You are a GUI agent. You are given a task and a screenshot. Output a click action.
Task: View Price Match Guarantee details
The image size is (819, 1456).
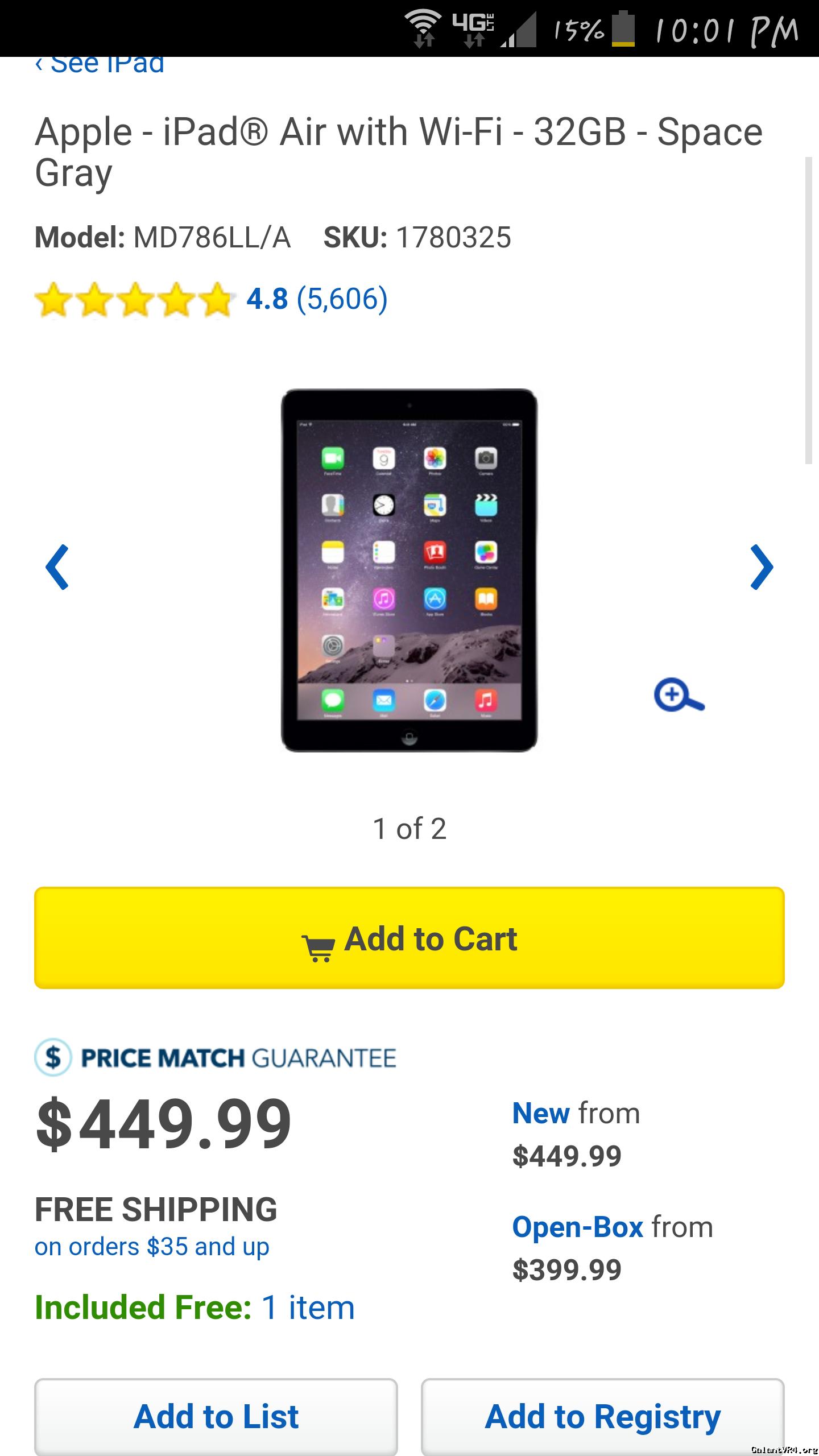[x=216, y=1058]
